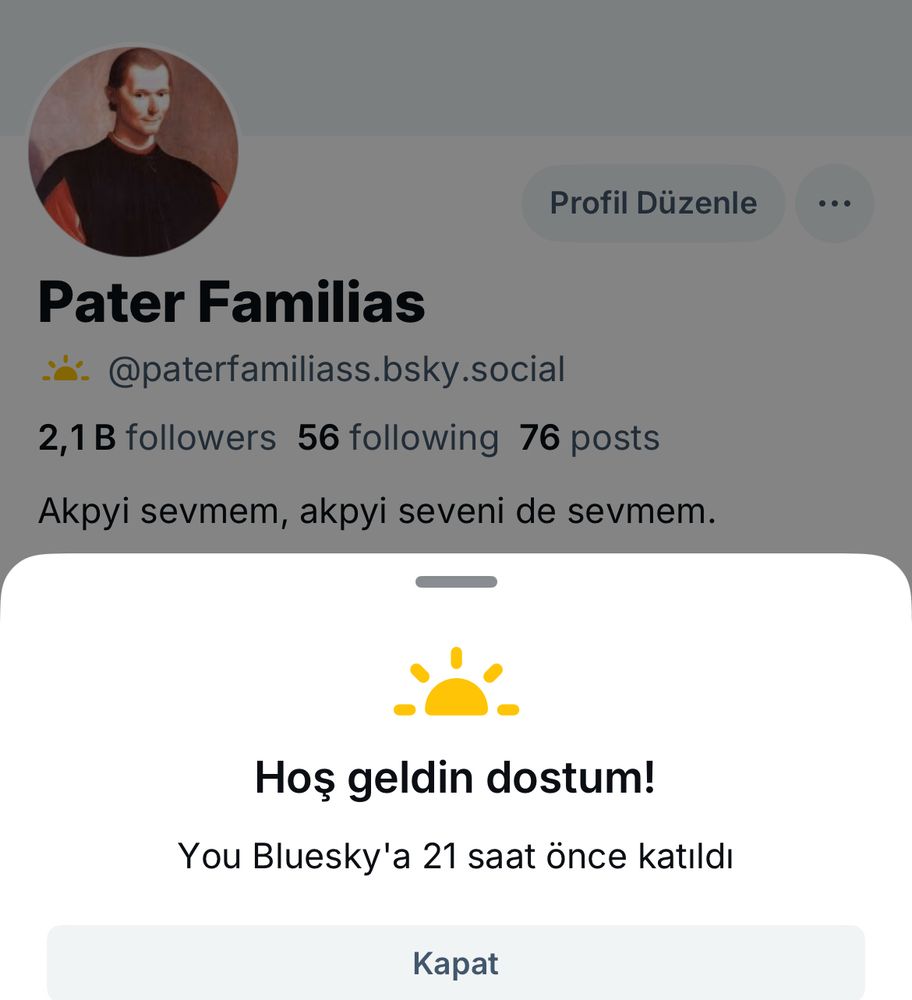
Task: Open the profile avatar picture
Action: point(133,151)
